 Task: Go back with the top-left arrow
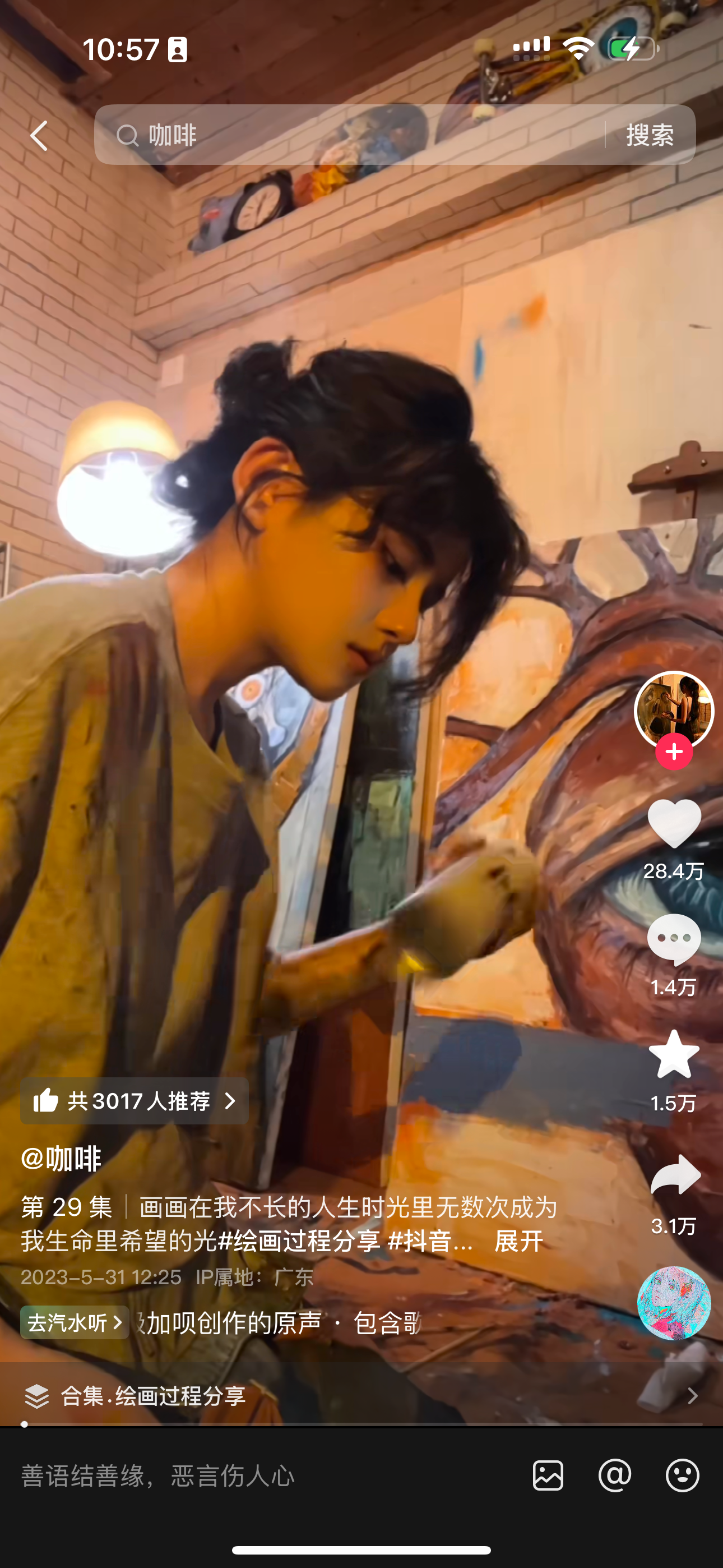pyautogui.click(x=40, y=135)
